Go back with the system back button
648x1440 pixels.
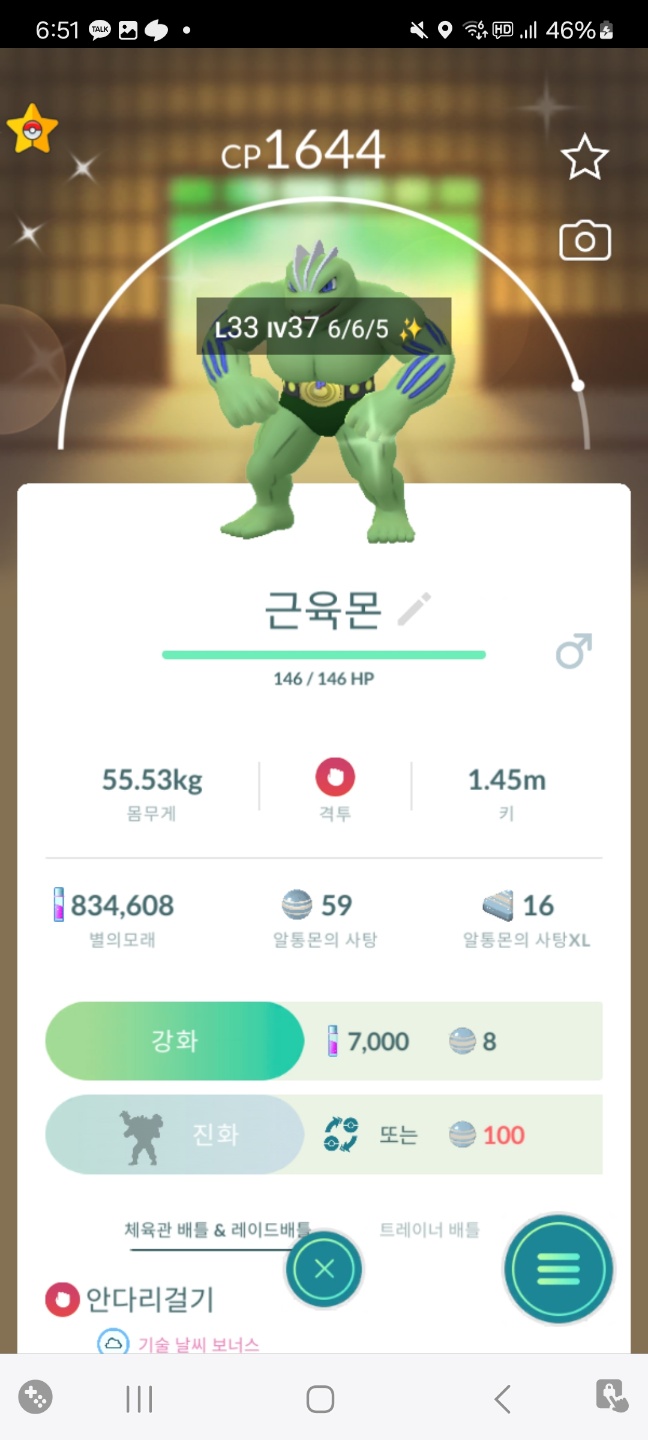pyautogui.click(x=502, y=1398)
